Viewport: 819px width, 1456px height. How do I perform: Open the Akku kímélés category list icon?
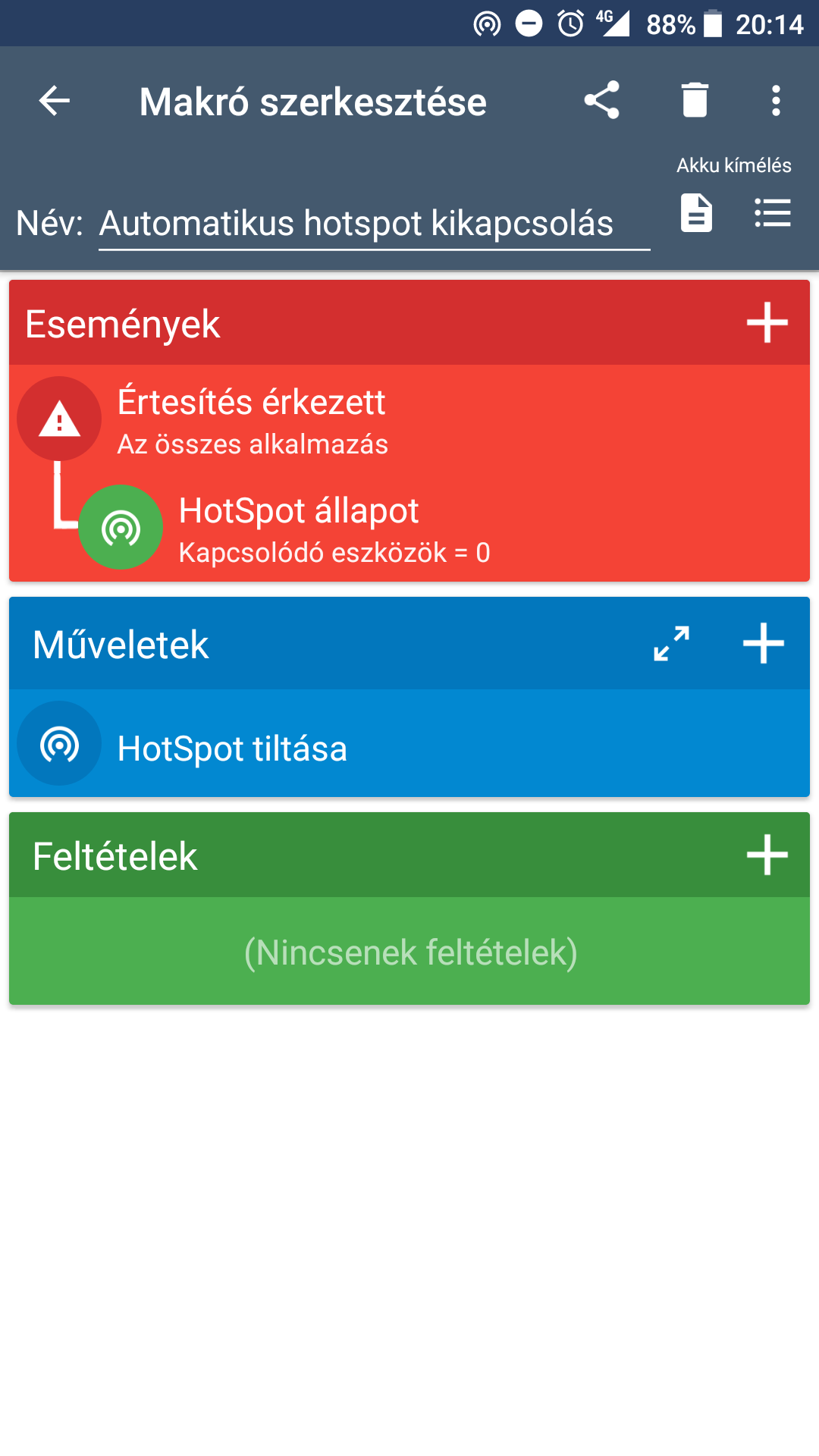(773, 213)
